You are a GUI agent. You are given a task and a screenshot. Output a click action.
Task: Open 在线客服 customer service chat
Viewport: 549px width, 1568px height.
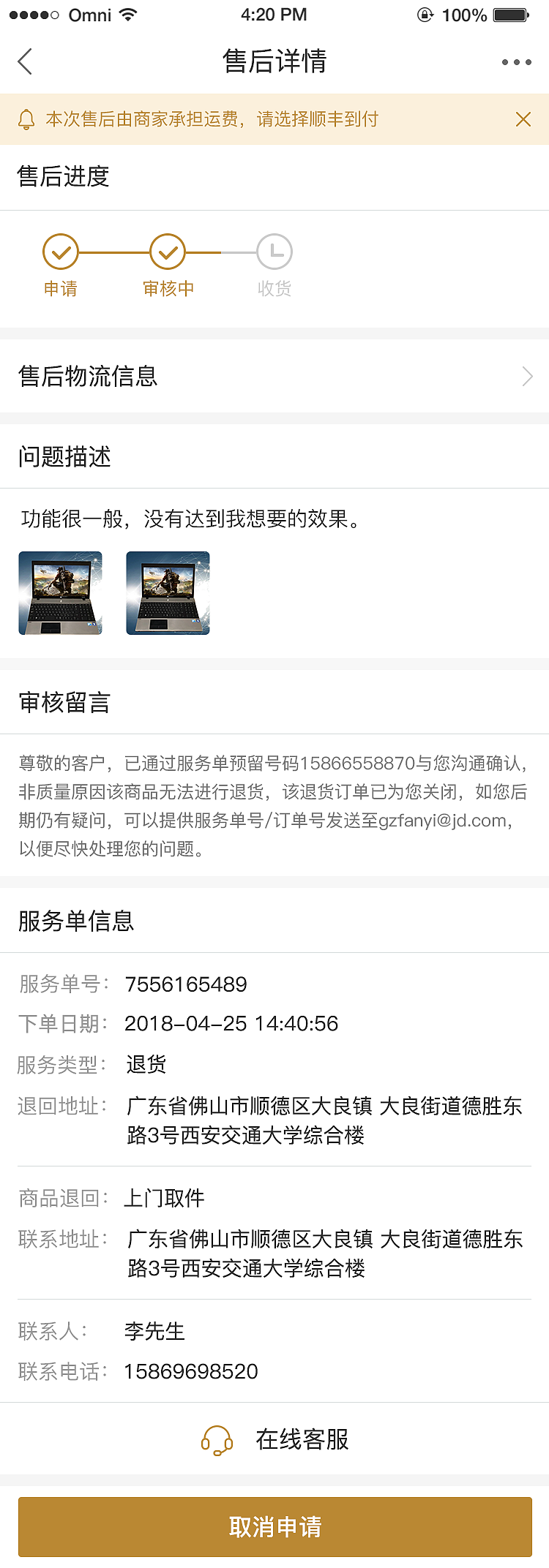tap(302, 1439)
